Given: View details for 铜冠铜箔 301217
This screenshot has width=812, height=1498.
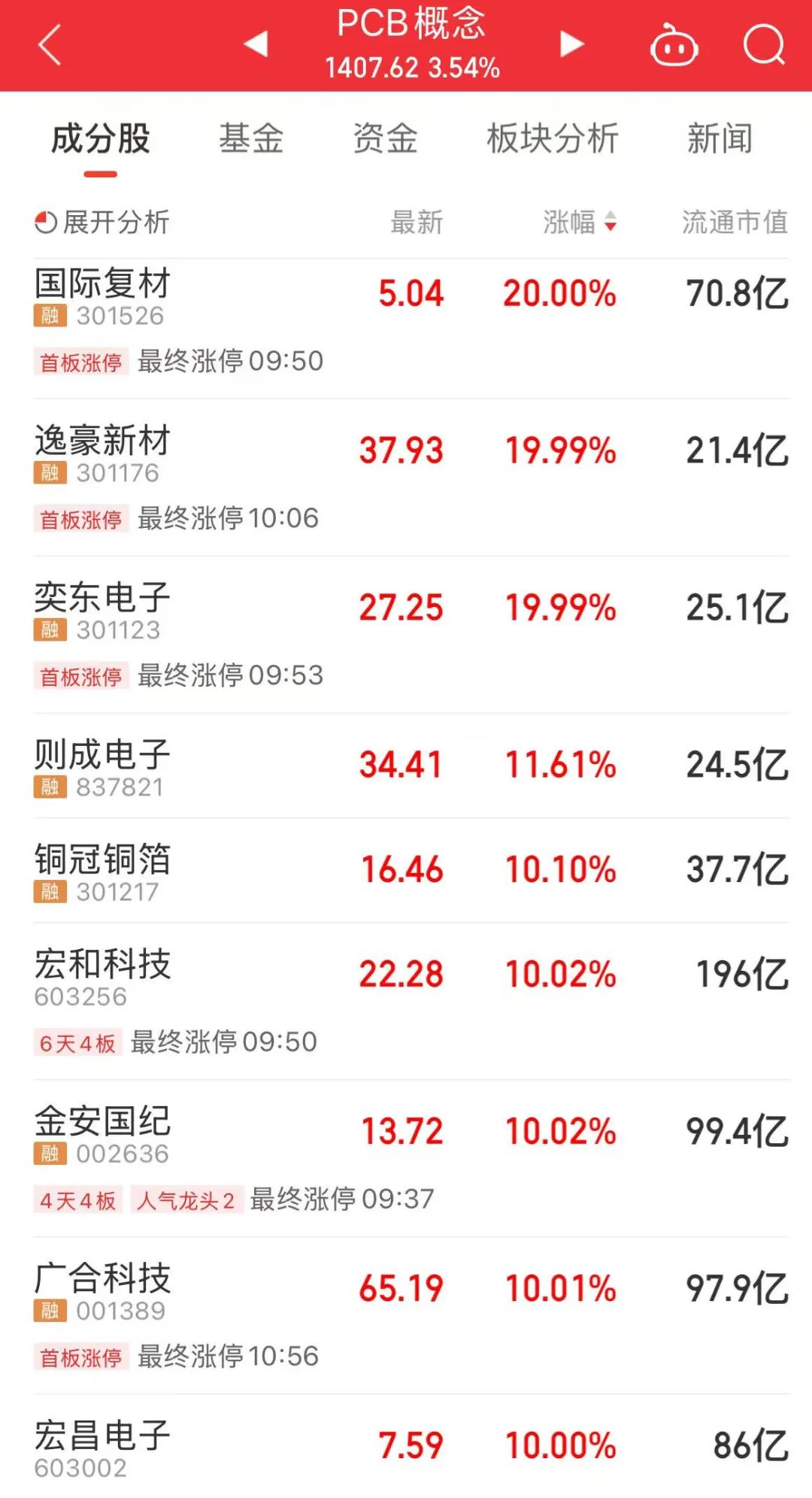Looking at the screenshot, I should [102, 871].
